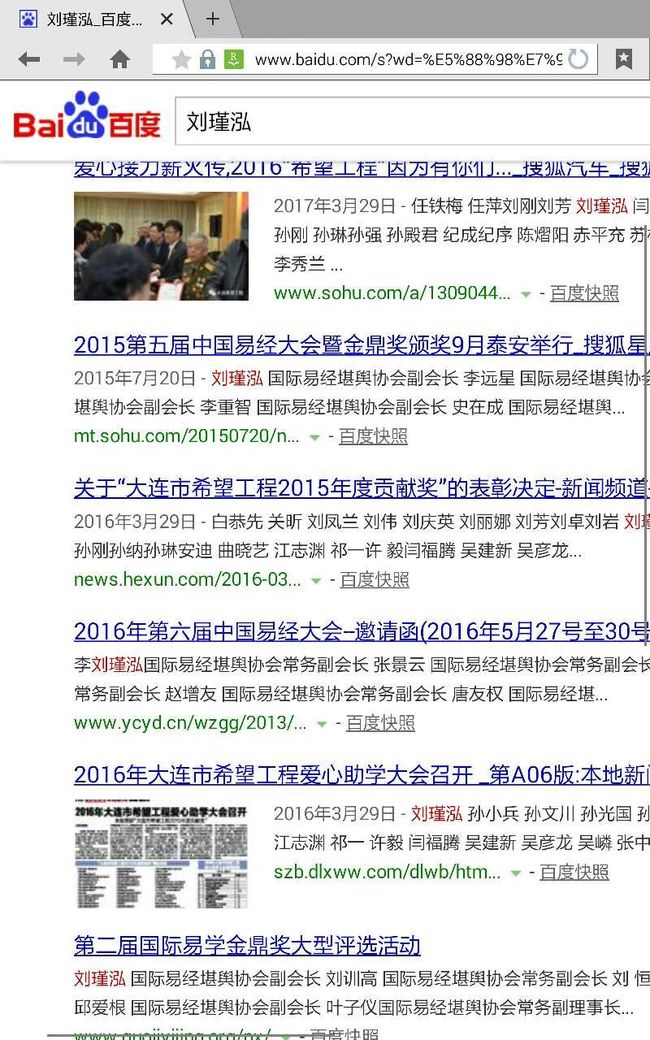Screen dimensions: 650x1040
Task: Close the 刘瑾泓_百度 browser tab
Action: (x=166, y=19)
